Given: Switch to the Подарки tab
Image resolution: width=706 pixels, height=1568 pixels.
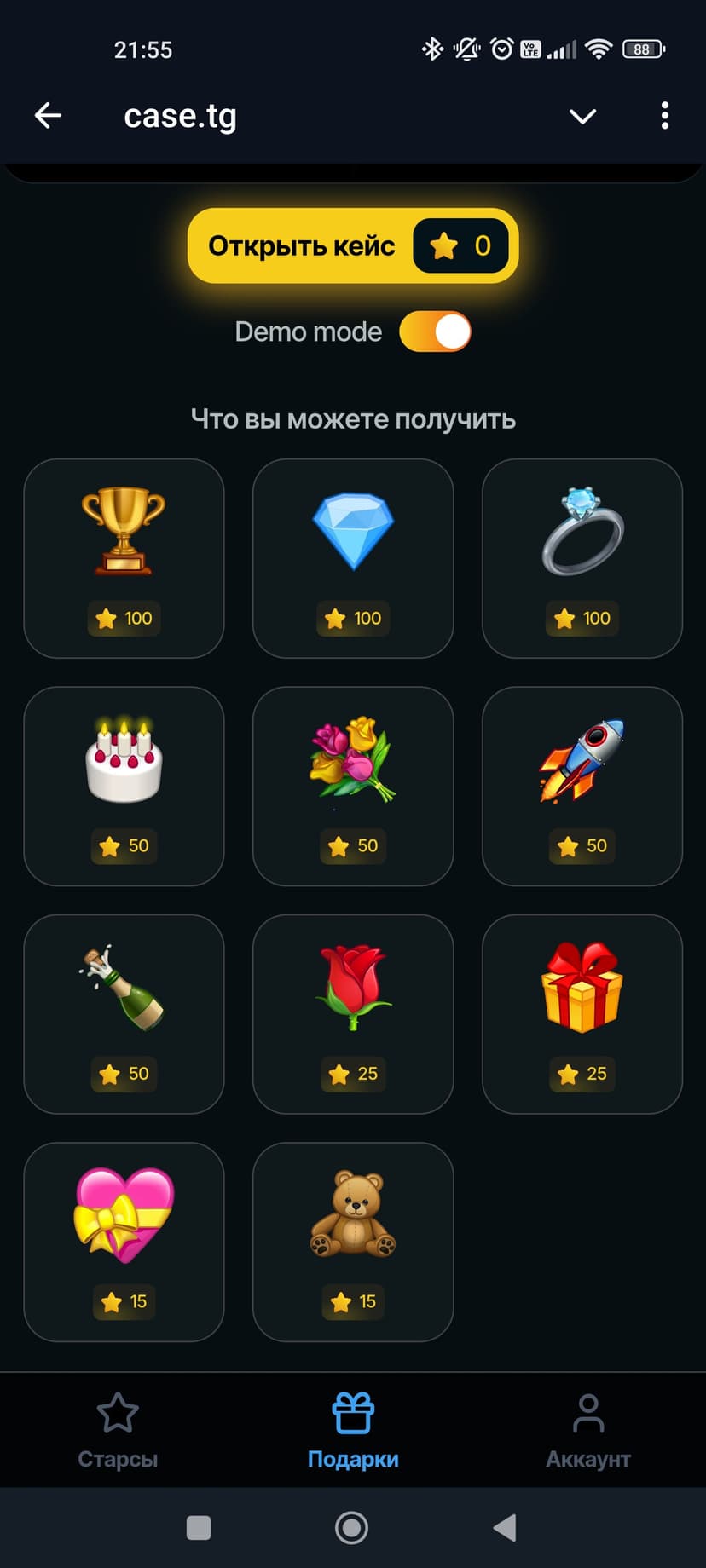Looking at the screenshot, I should pyautogui.click(x=353, y=1431).
